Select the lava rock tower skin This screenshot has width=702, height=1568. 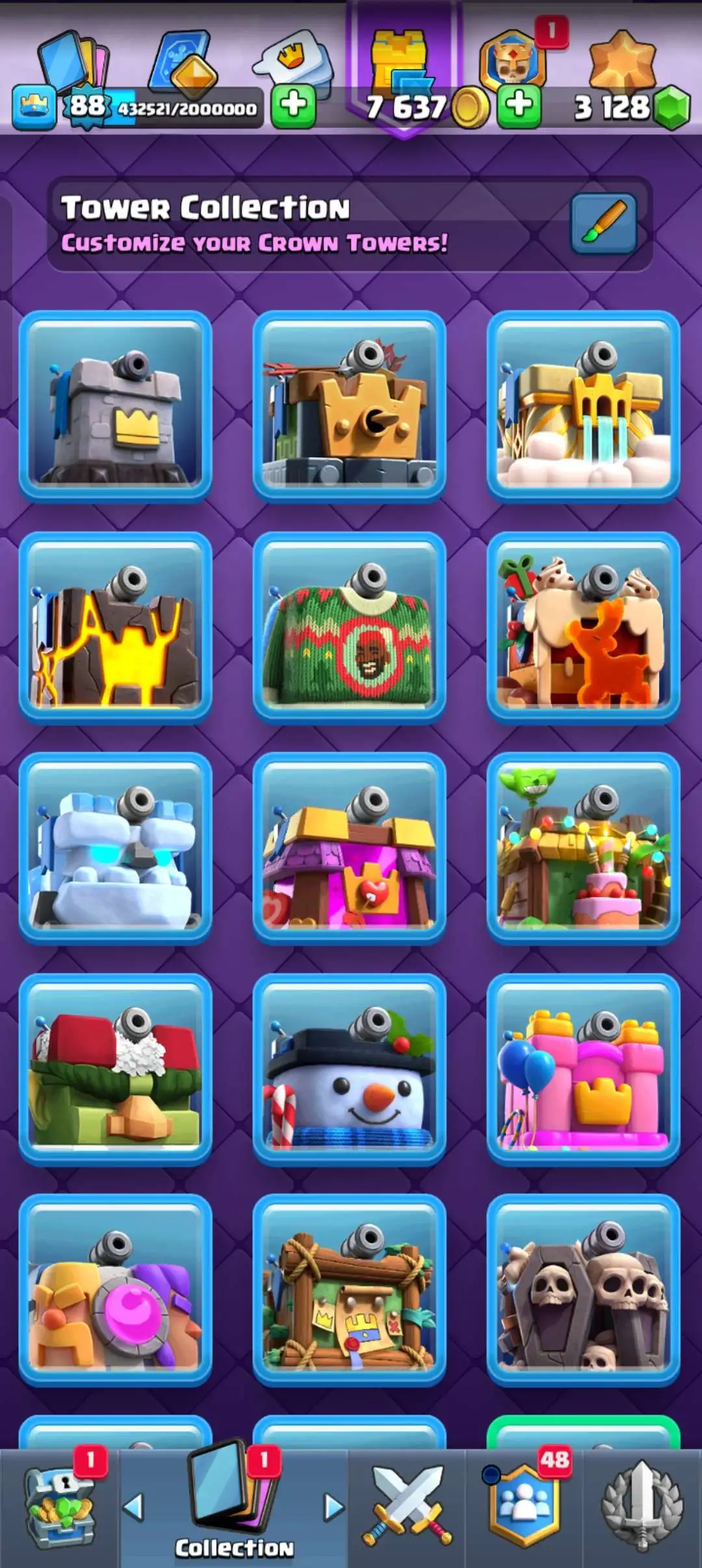[x=116, y=627]
